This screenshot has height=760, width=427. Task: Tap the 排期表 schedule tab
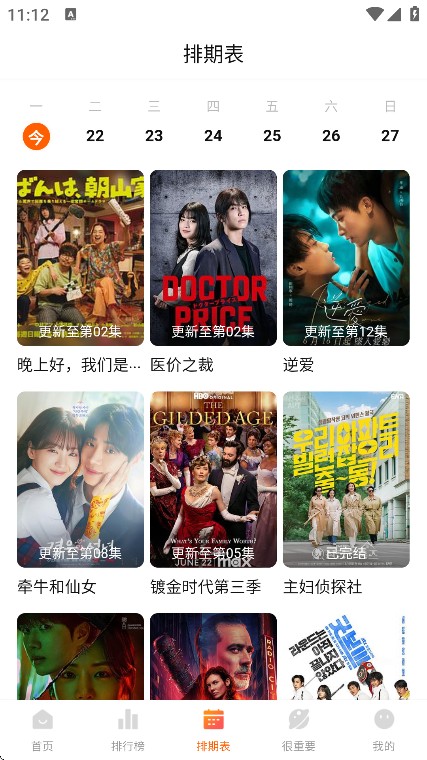[x=213, y=729]
